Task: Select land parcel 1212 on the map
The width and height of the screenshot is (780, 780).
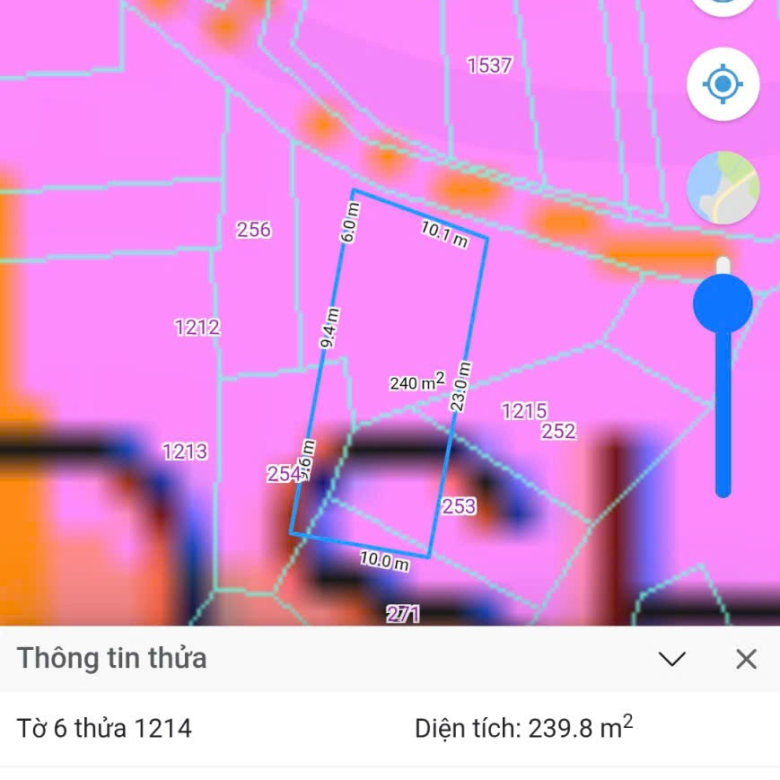Action: click(197, 327)
